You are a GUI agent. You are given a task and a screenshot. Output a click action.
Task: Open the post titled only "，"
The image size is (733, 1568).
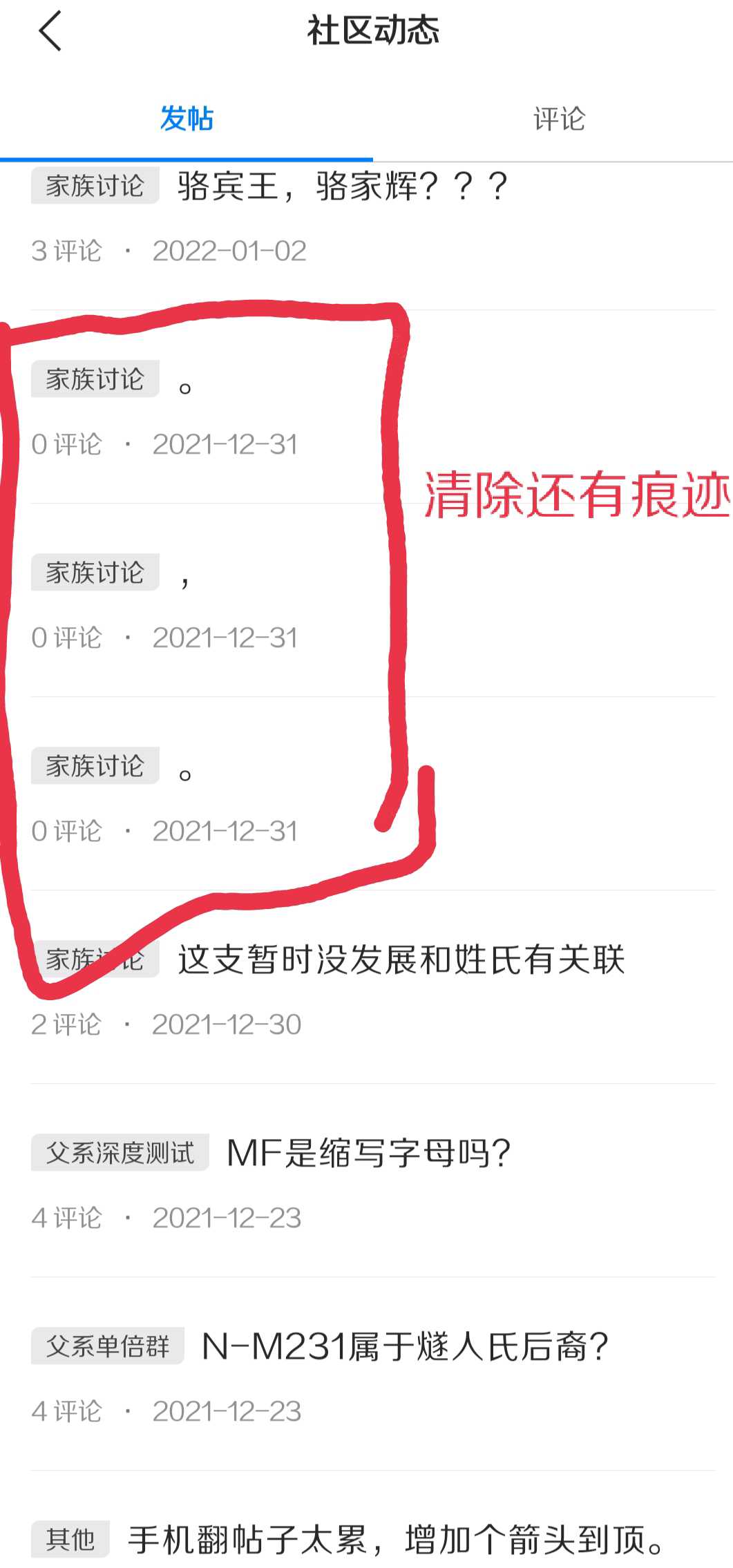(185, 575)
